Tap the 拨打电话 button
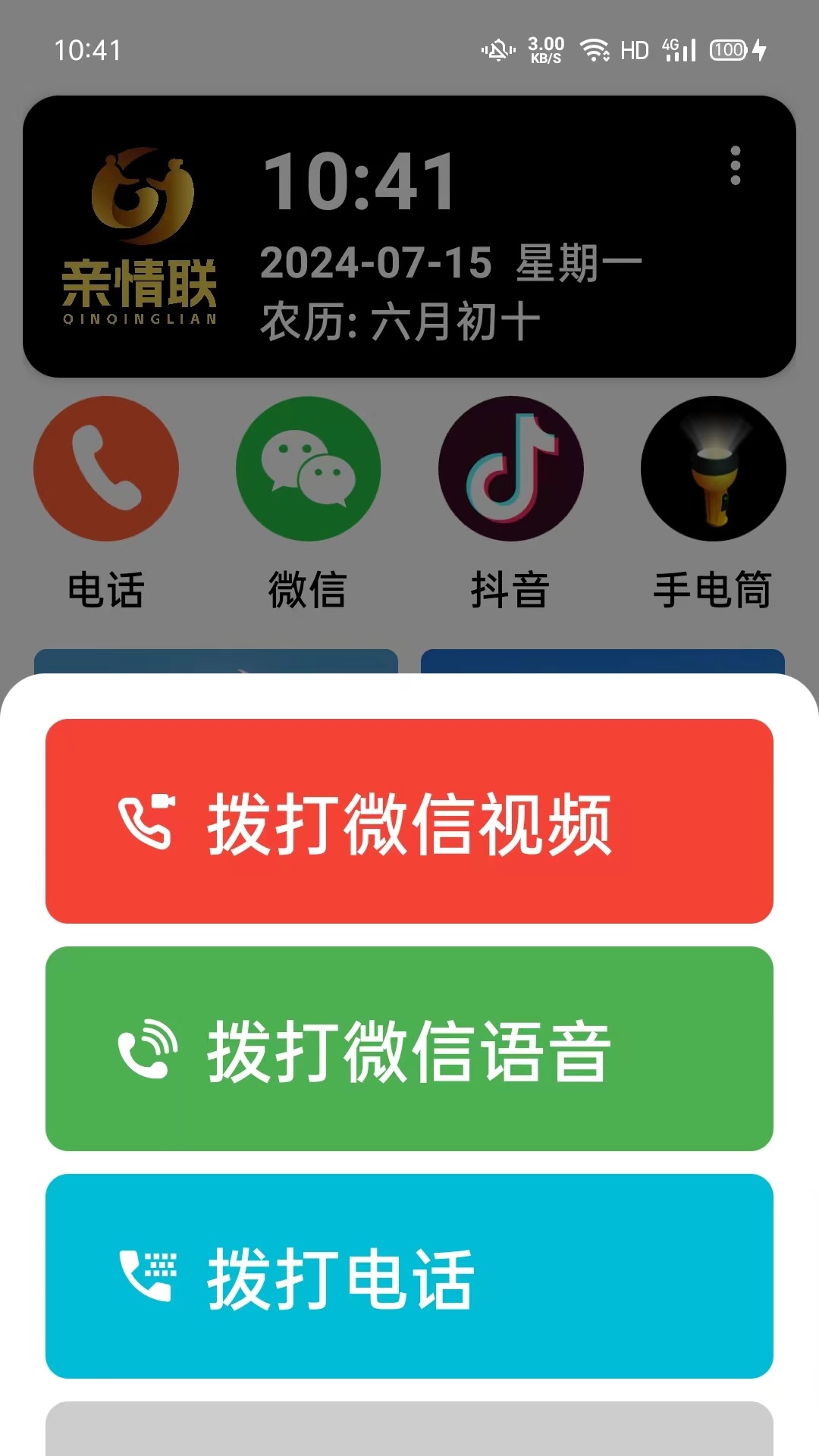 point(409,1276)
